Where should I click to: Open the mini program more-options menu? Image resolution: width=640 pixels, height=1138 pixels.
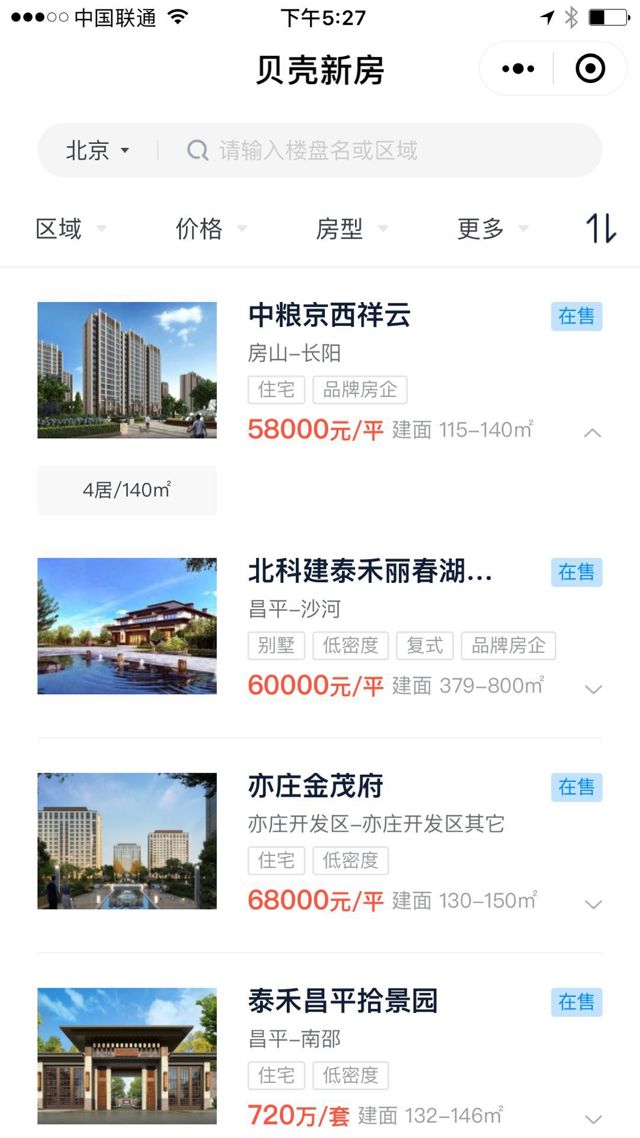518,69
